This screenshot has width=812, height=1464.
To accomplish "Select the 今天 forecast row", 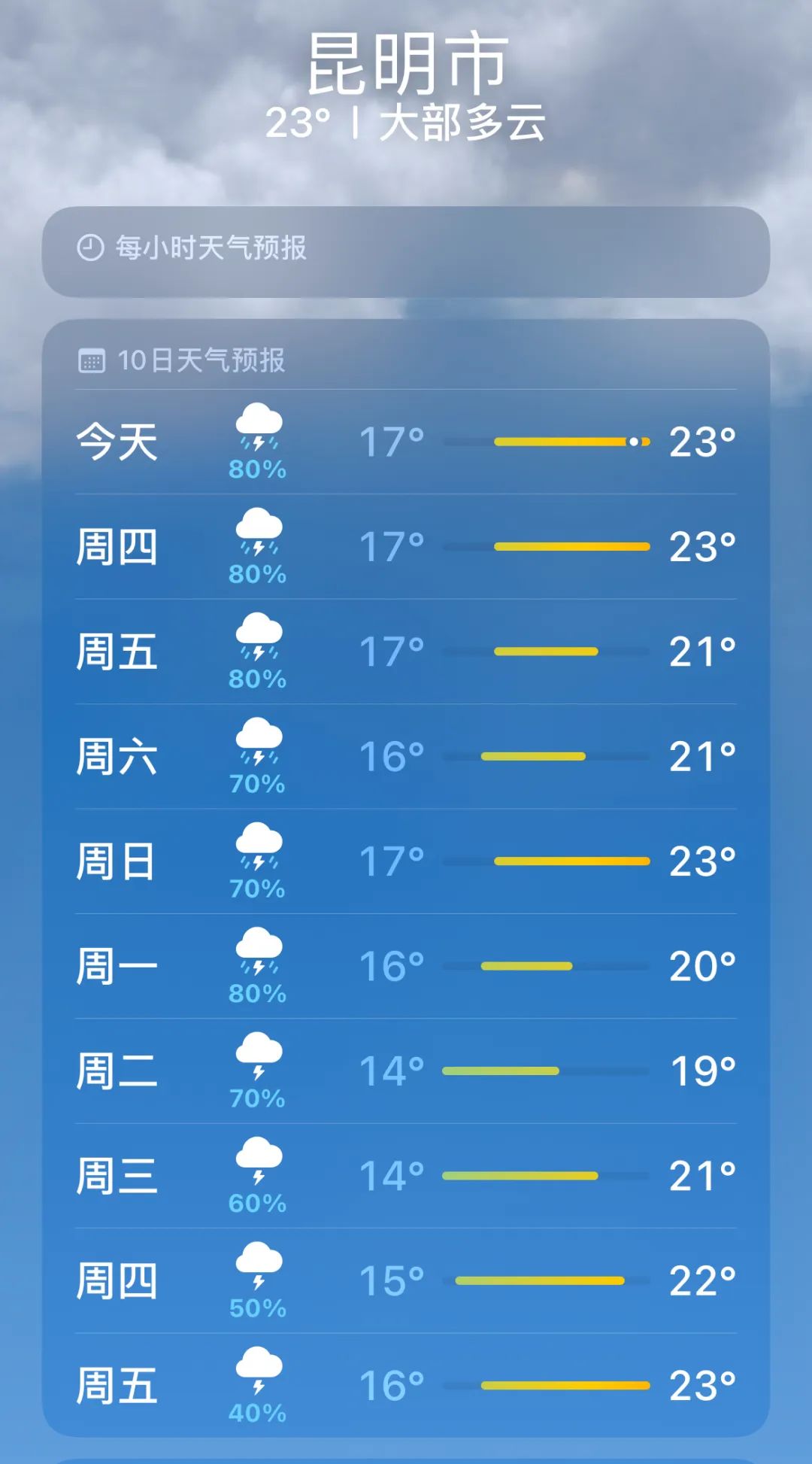I will (406, 443).
